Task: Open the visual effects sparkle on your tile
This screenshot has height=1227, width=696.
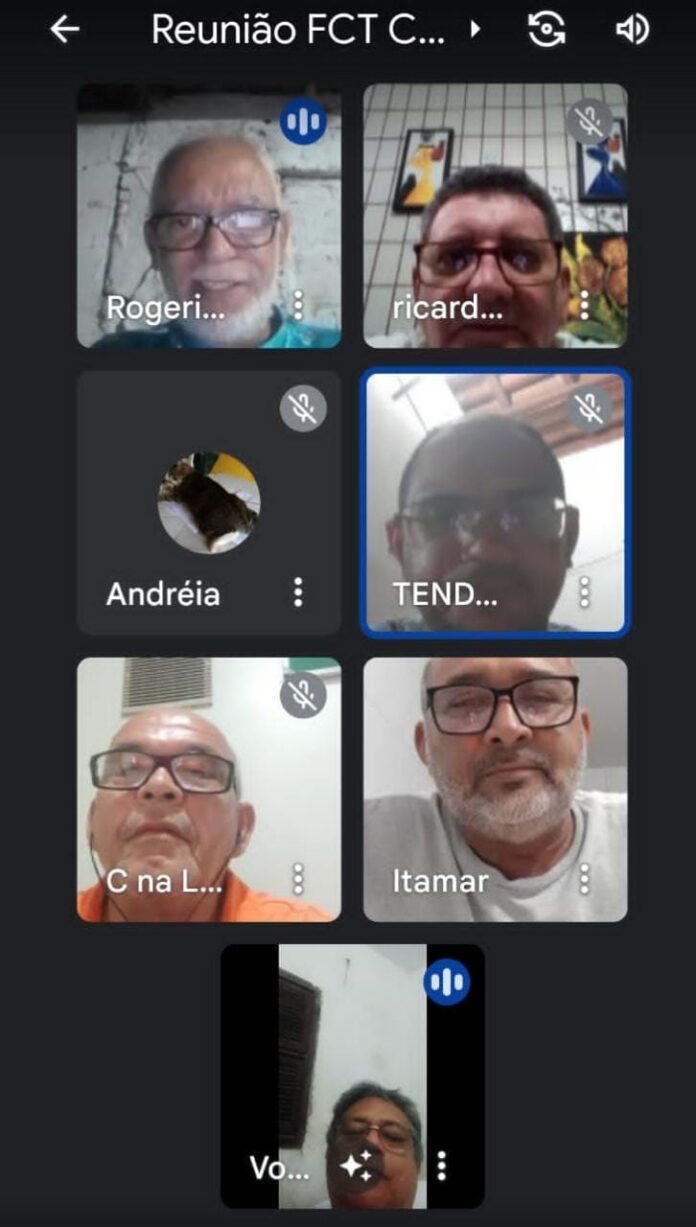Action: pyautogui.click(x=357, y=1166)
